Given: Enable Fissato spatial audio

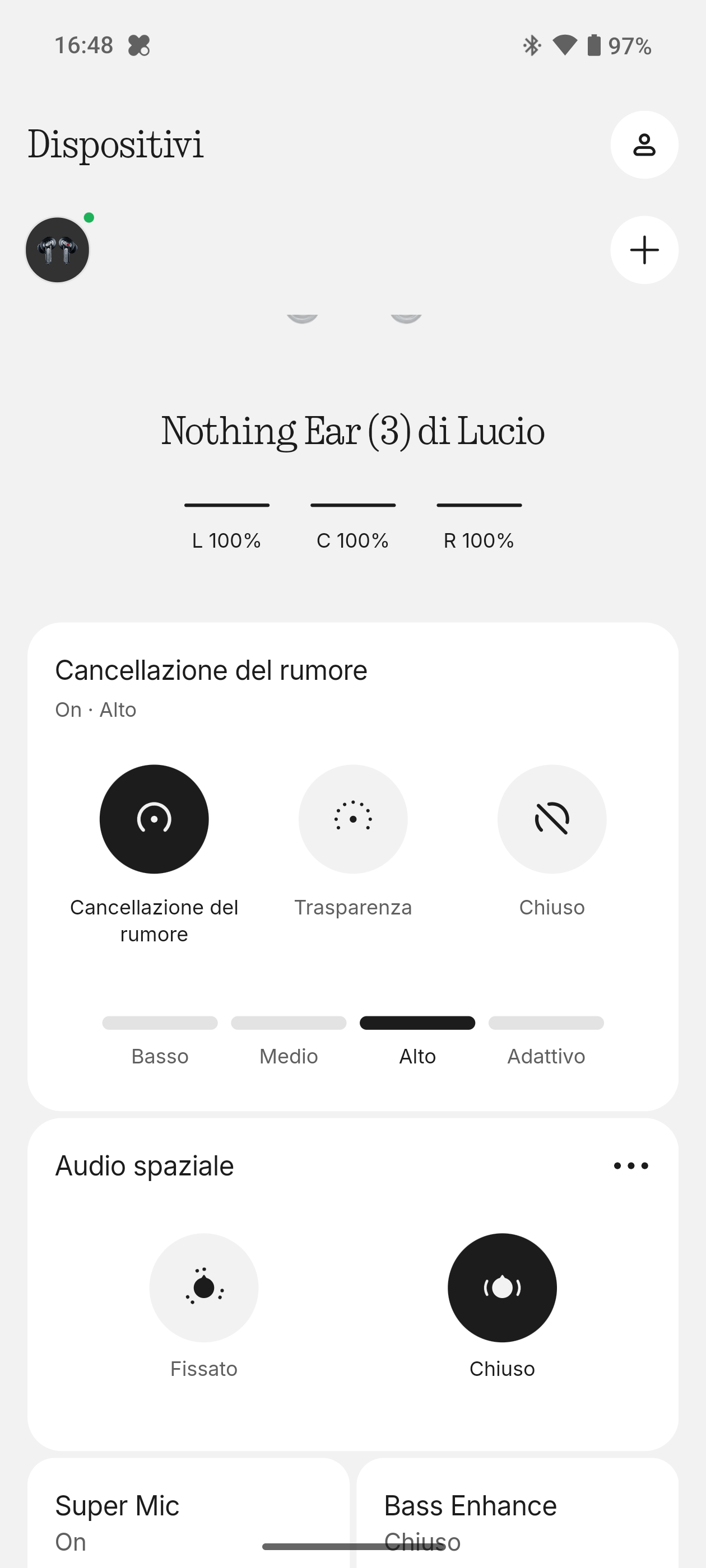Looking at the screenshot, I should pos(203,1288).
